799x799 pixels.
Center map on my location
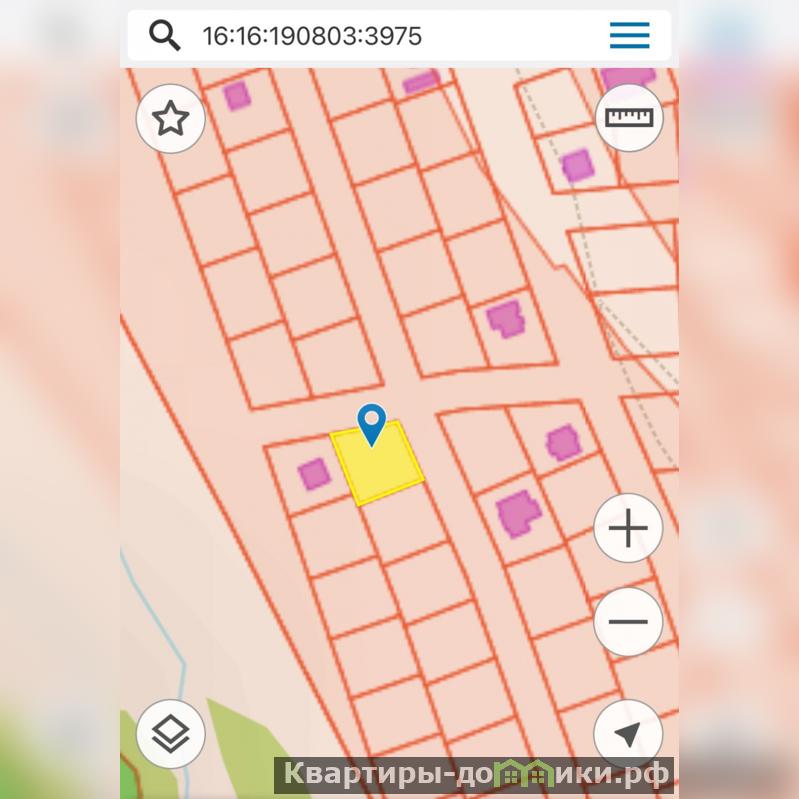628,735
